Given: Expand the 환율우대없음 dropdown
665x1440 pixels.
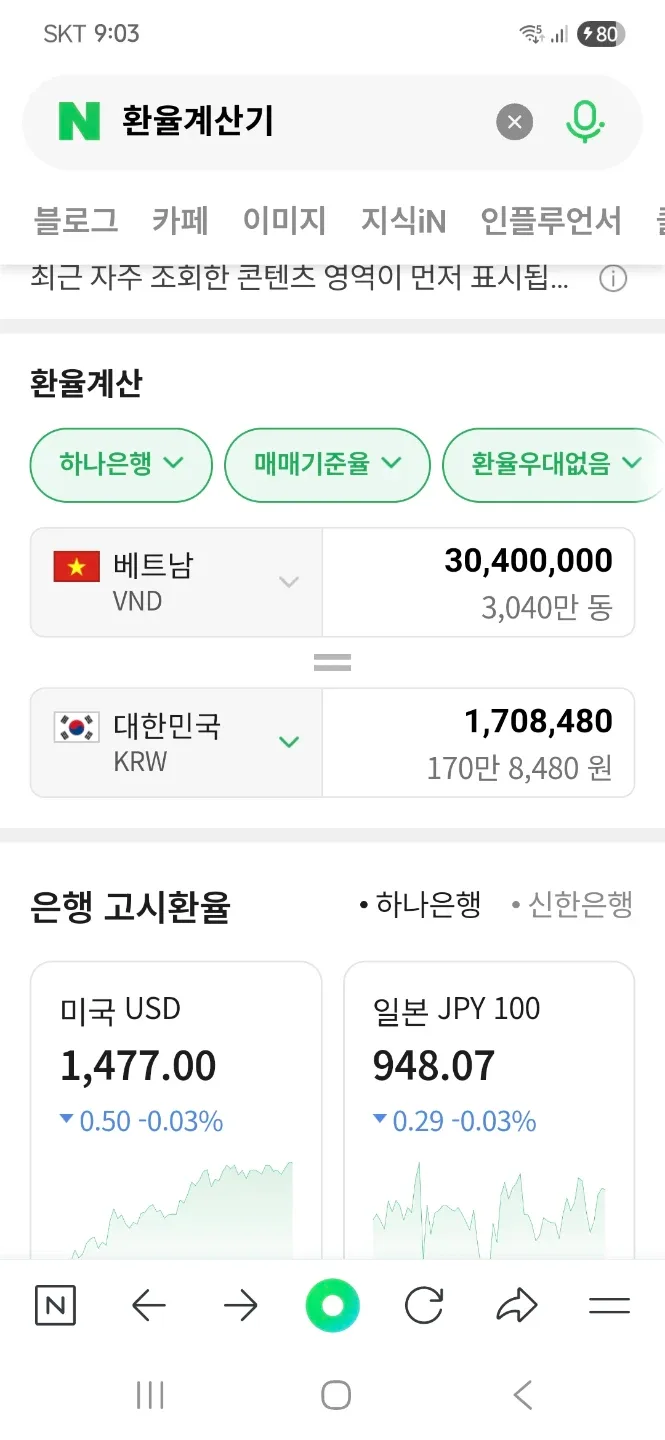Looking at the screenshot, I should [555, 464].
